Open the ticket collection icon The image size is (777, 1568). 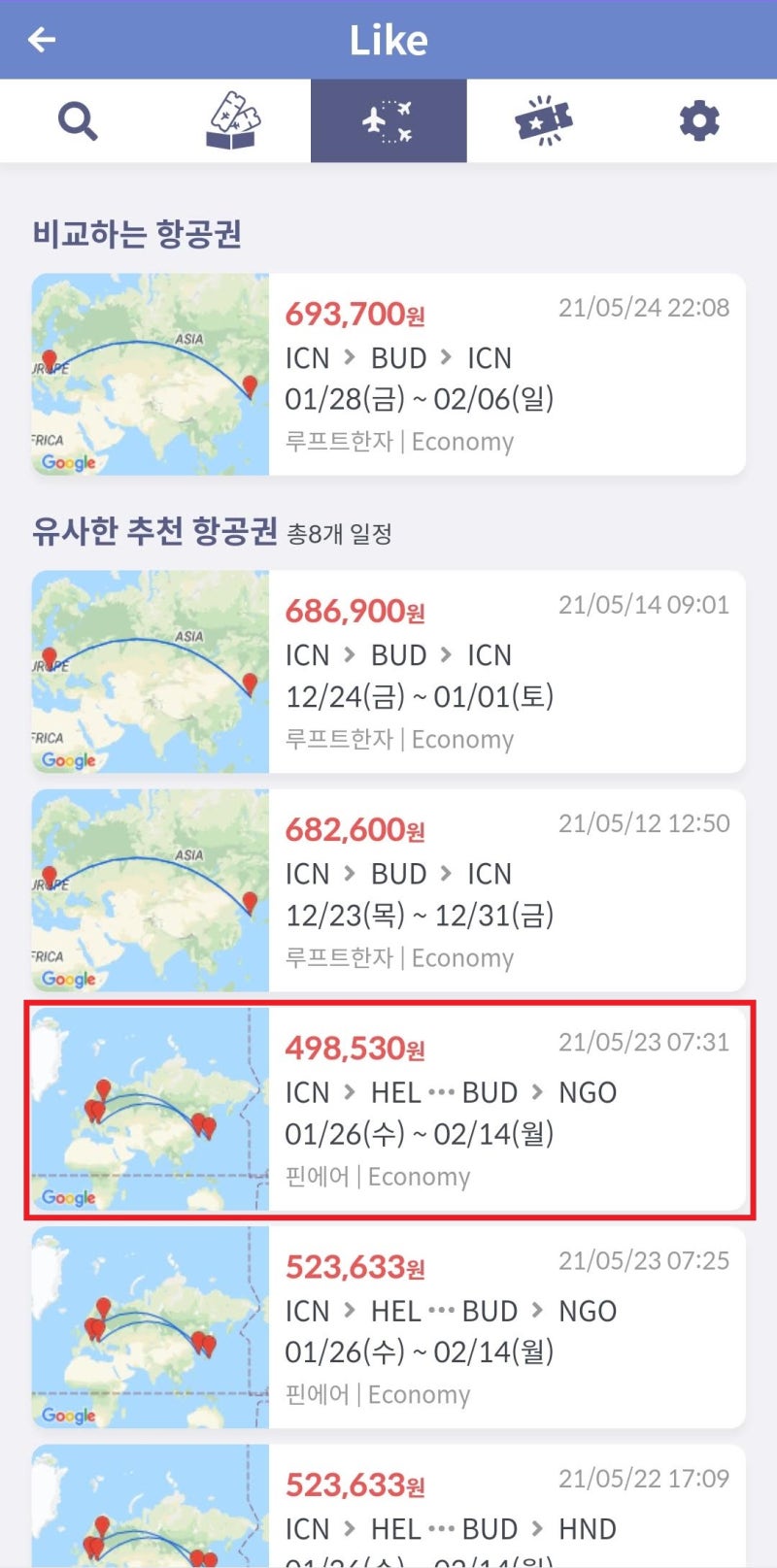[233, 119]
